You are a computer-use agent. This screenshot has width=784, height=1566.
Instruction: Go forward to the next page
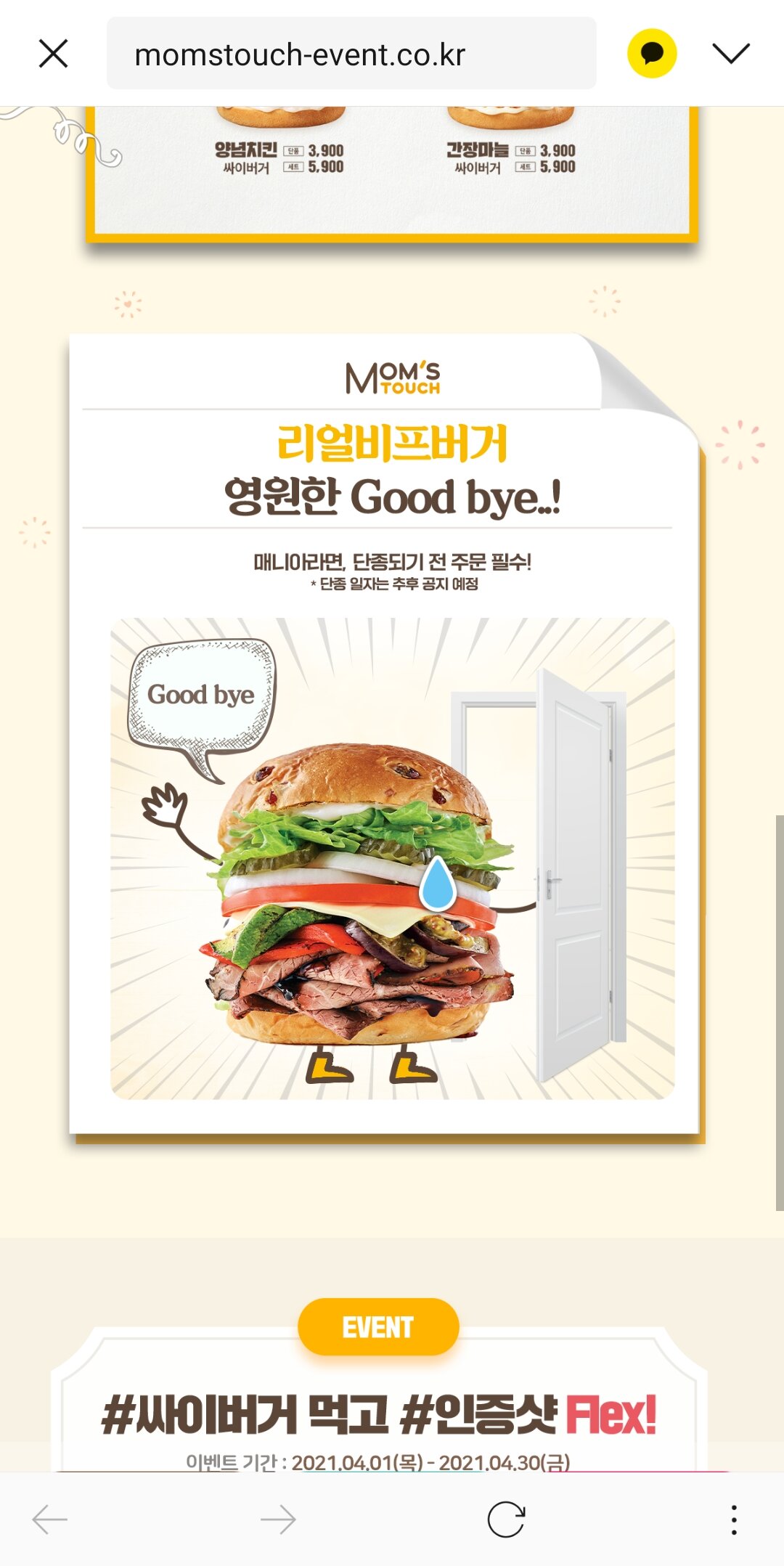(x=278, y=1520)
